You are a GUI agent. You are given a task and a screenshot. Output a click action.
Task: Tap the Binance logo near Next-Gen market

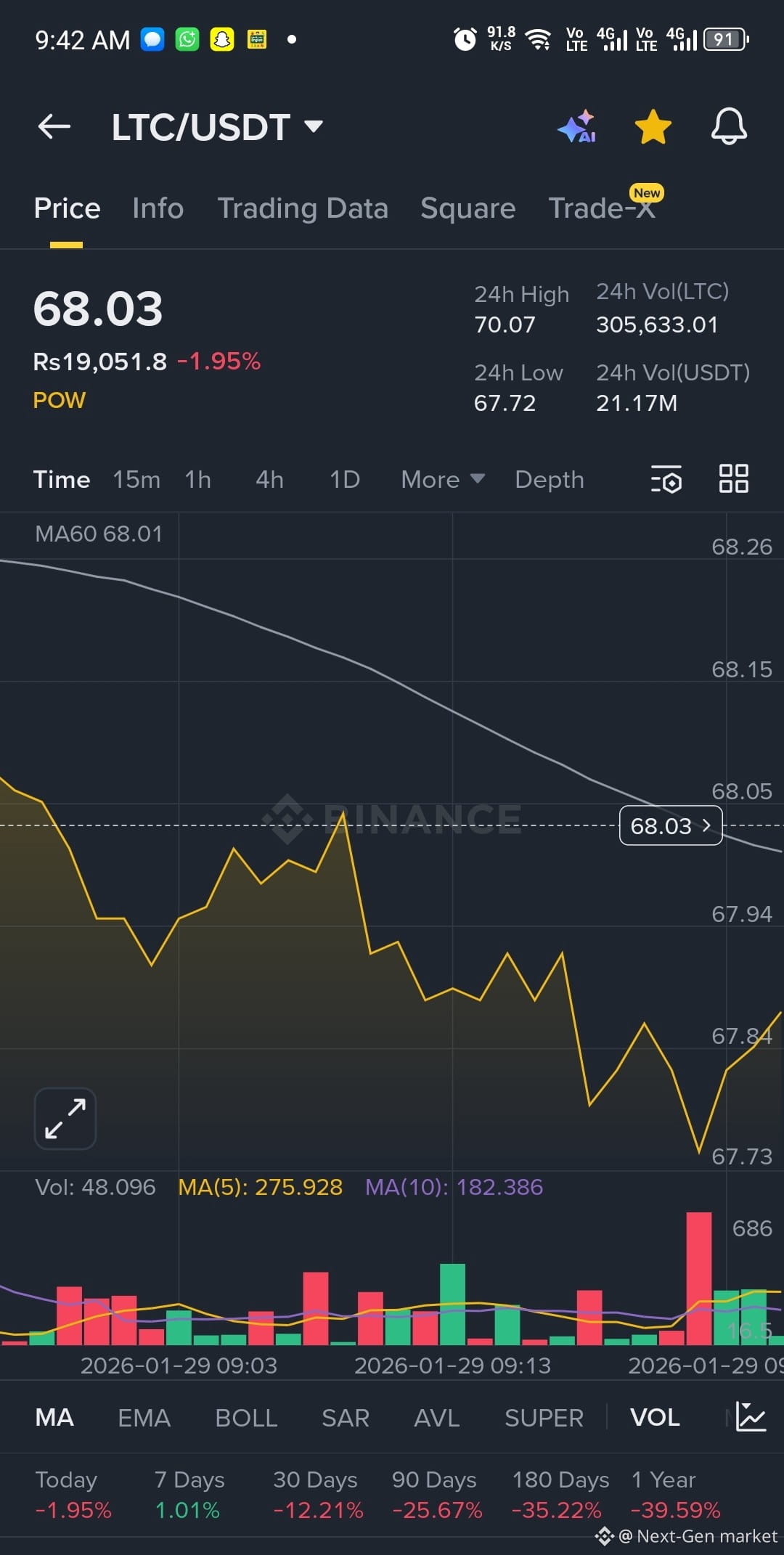(x=605, y=1536)
